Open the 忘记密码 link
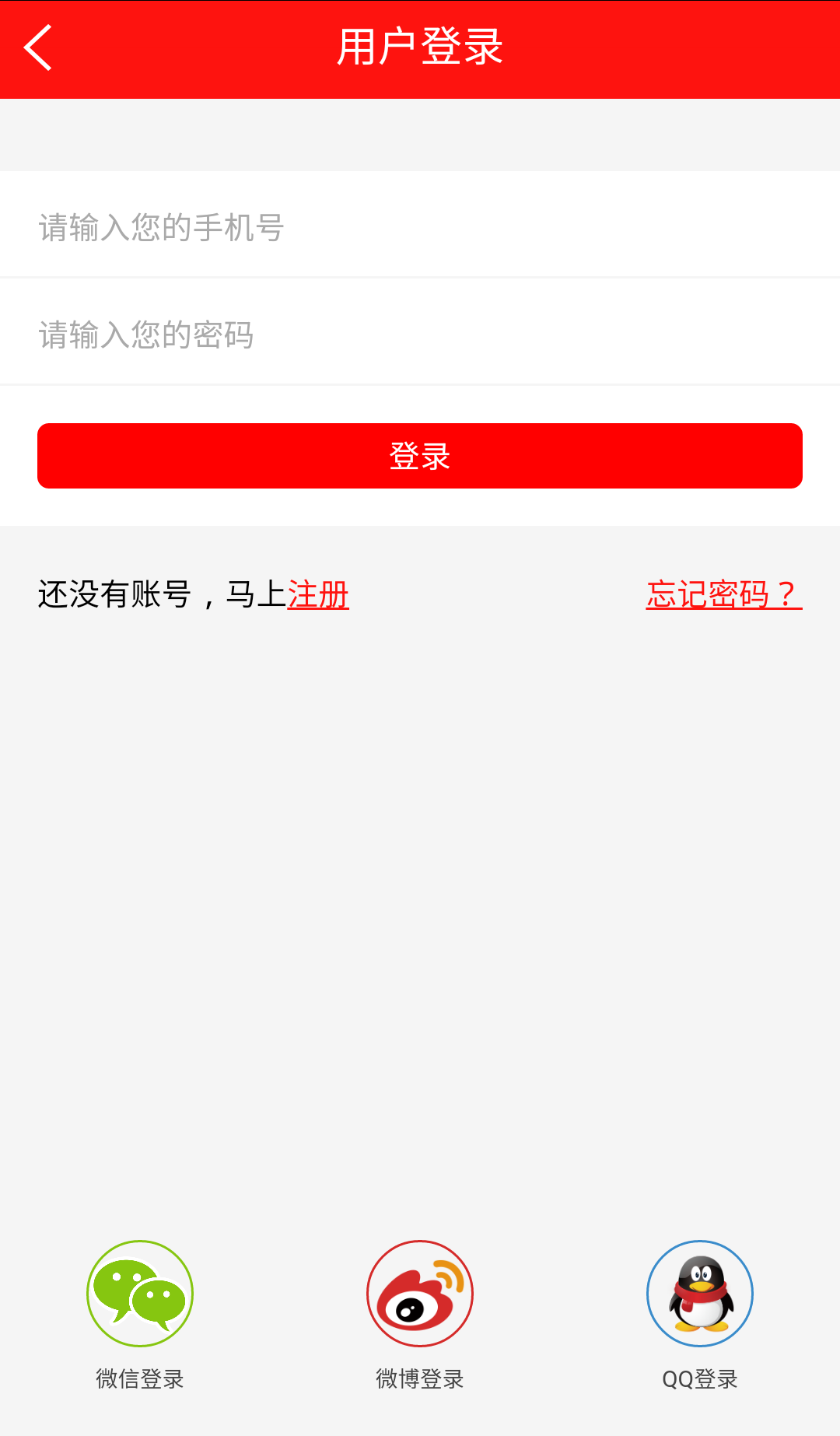This screenshot has width=840, height=1436. [x=723, y=594]
